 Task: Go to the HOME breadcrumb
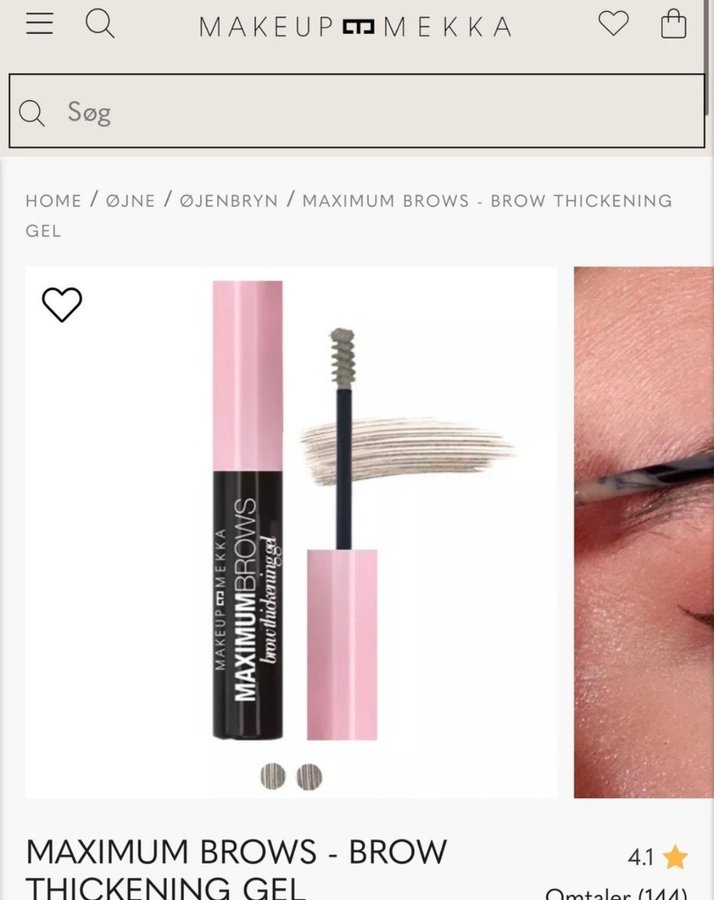pos(54,201)
